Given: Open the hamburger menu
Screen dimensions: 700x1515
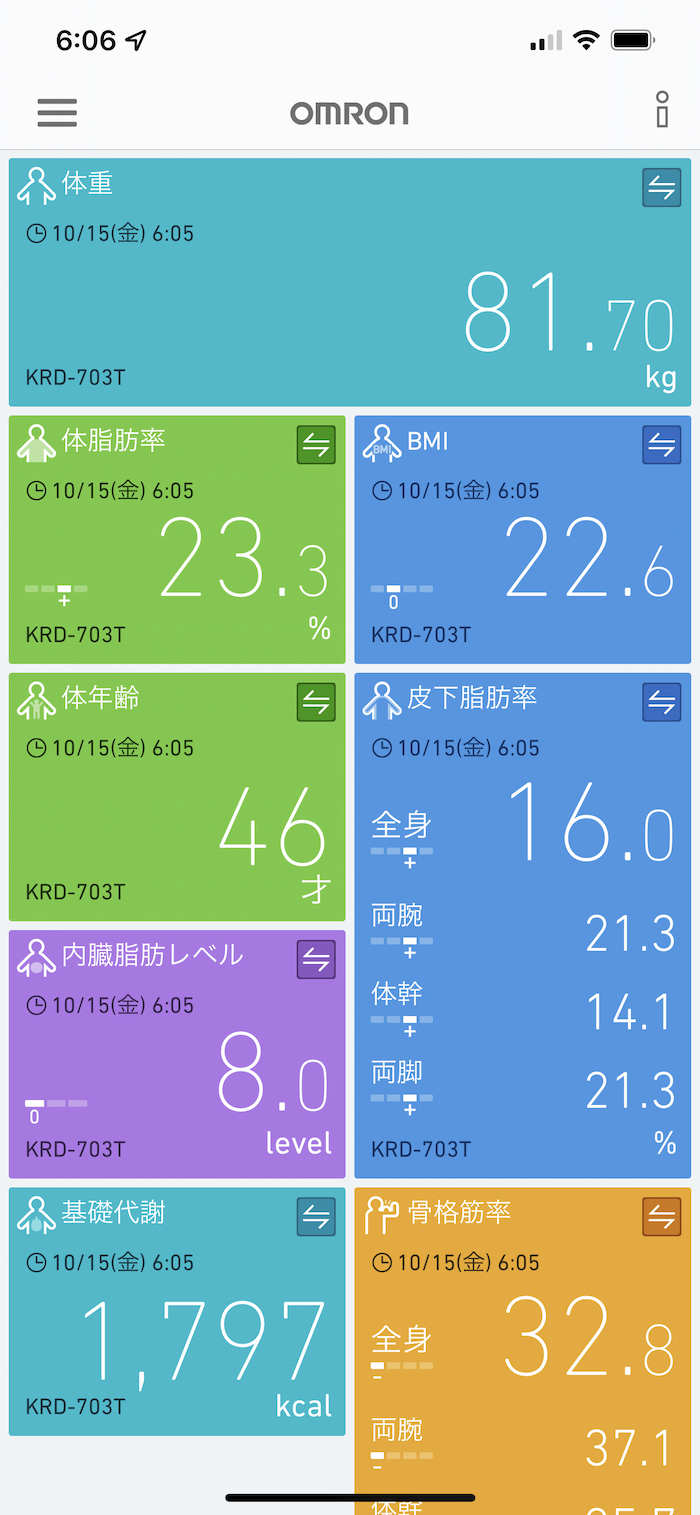Looking at the screenshot, I should point(57,112).
